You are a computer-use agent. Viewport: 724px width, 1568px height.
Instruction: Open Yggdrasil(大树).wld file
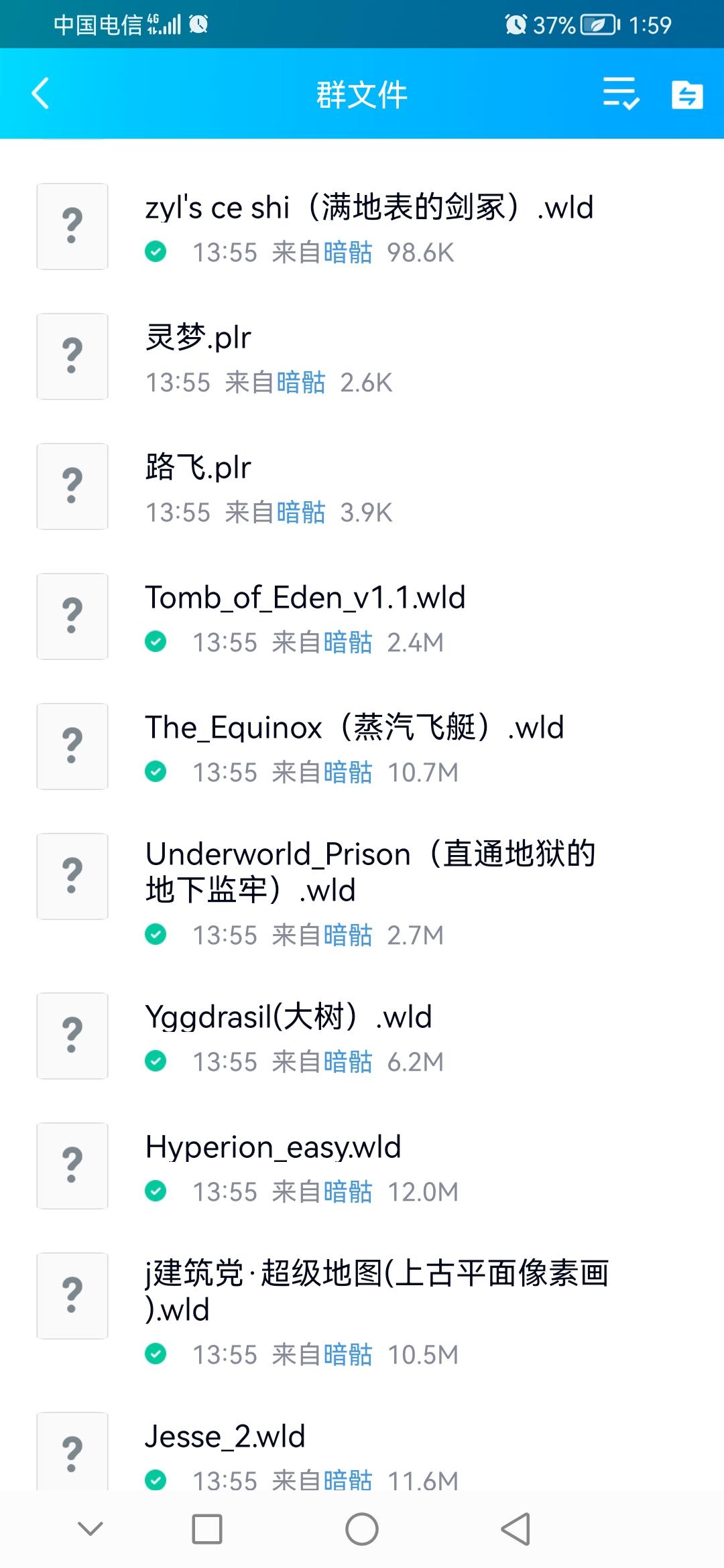[362, 1036]
